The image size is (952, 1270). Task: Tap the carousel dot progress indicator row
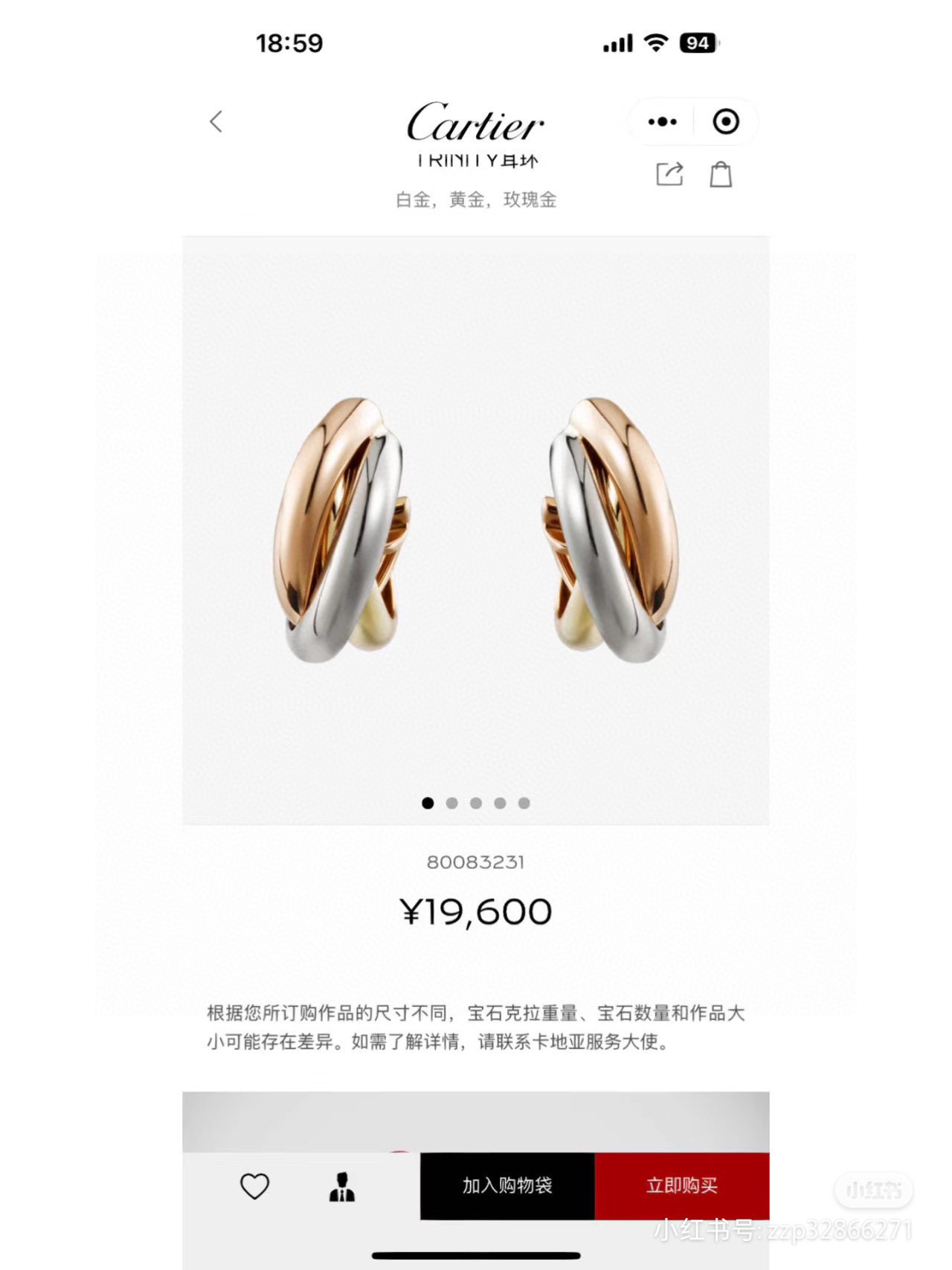(x=476, y=804)
